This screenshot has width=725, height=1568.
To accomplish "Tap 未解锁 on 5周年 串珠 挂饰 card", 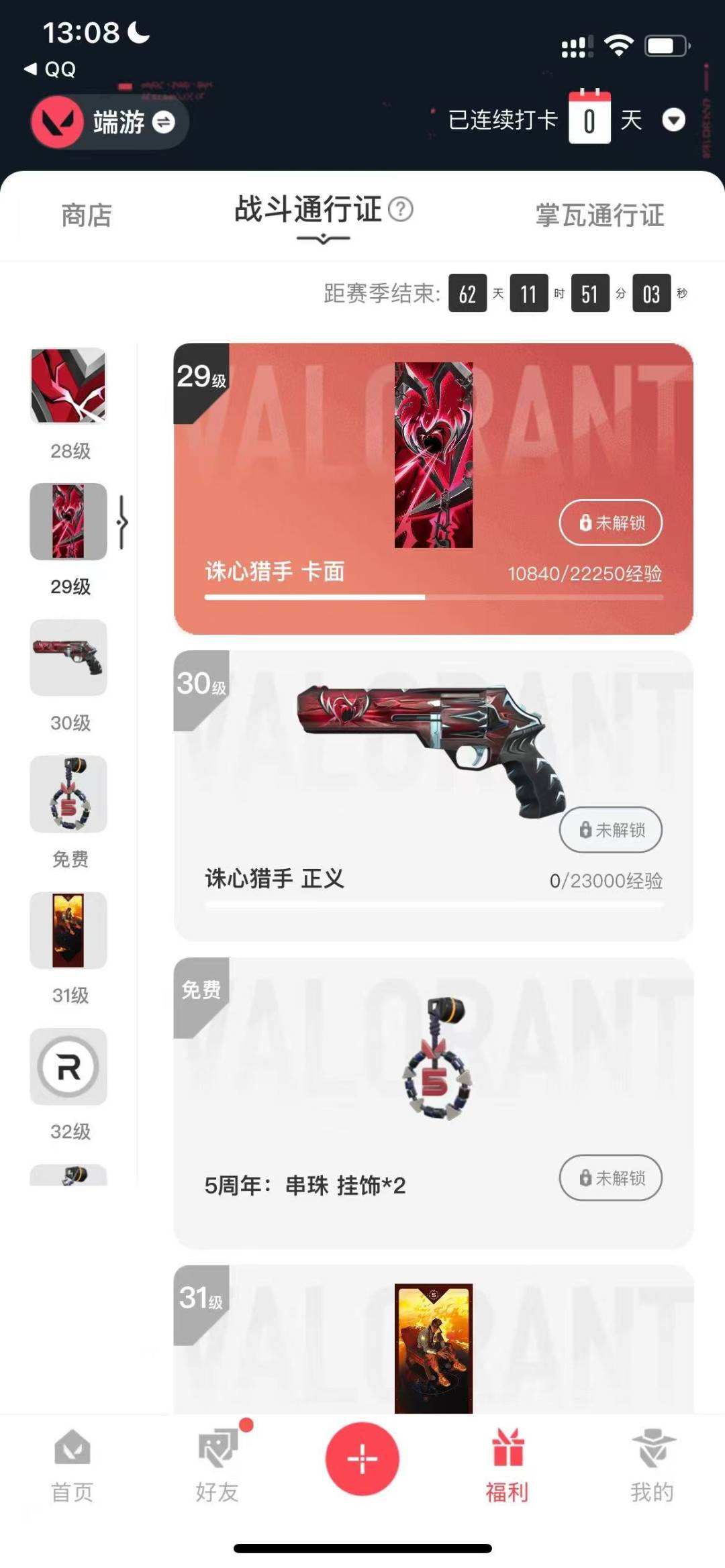I will coord(610,1178).
